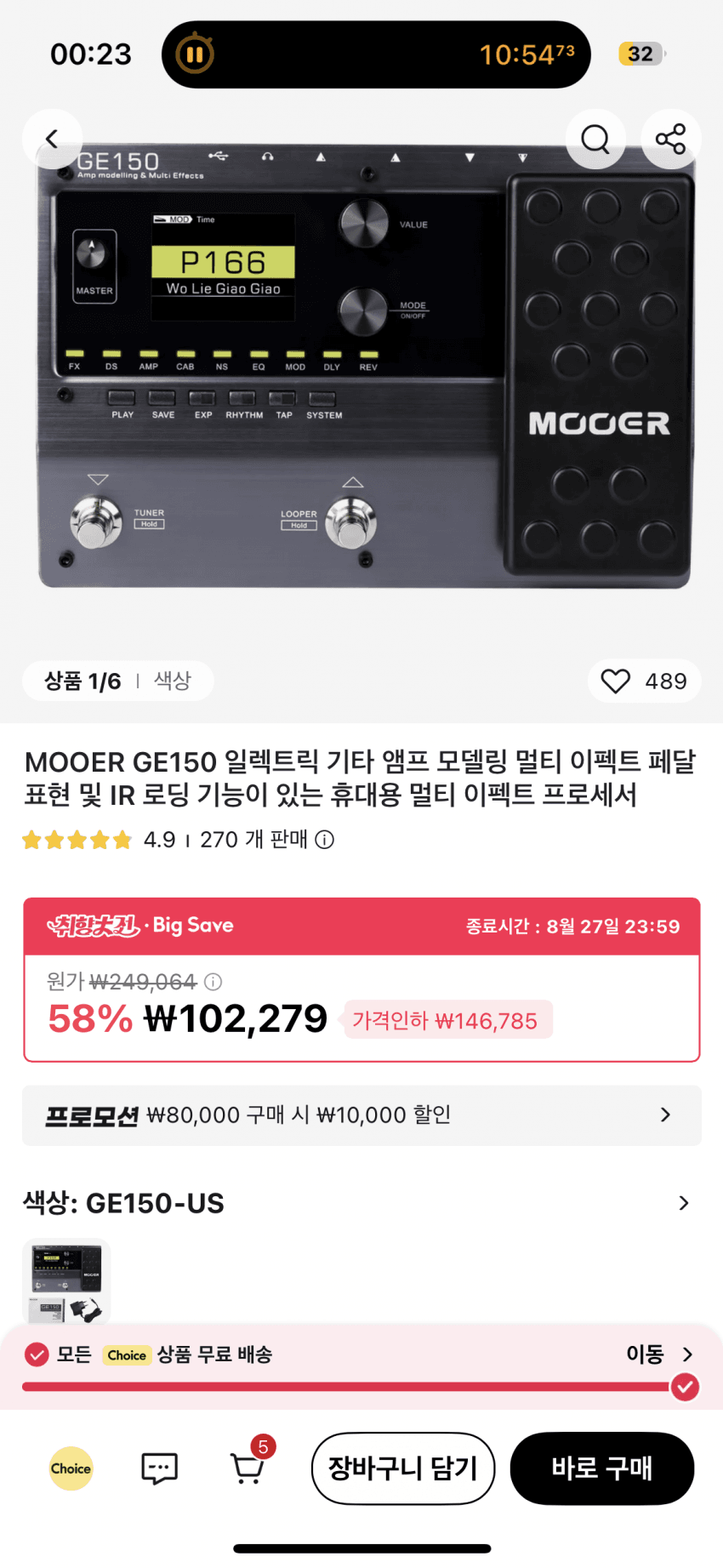Viewport: 723px width, 1568px height.
Task: Open the 프로모션 discount details row
Action: tap(361, 1115)
